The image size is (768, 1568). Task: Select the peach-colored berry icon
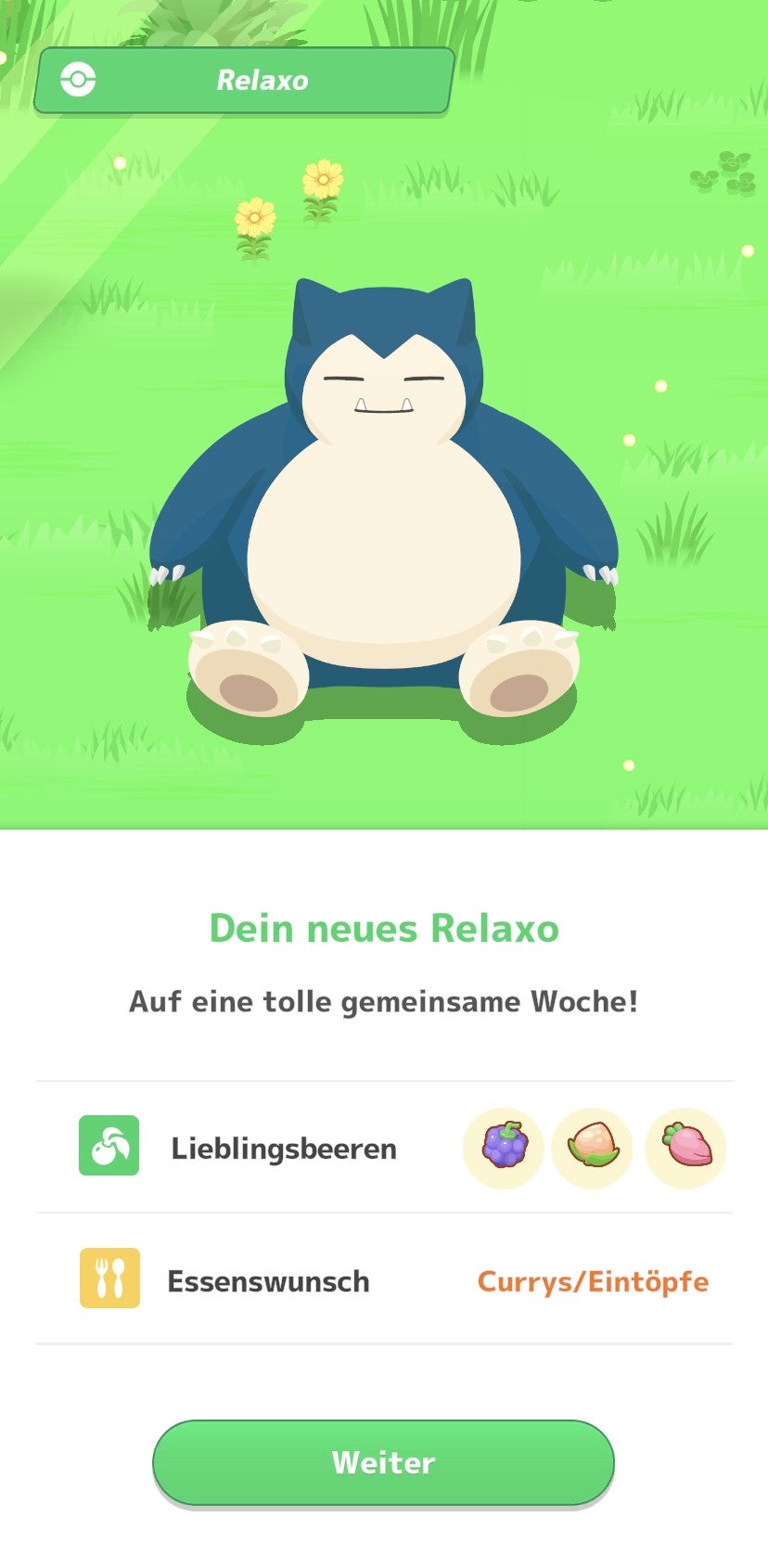(x=592, y=1149)
